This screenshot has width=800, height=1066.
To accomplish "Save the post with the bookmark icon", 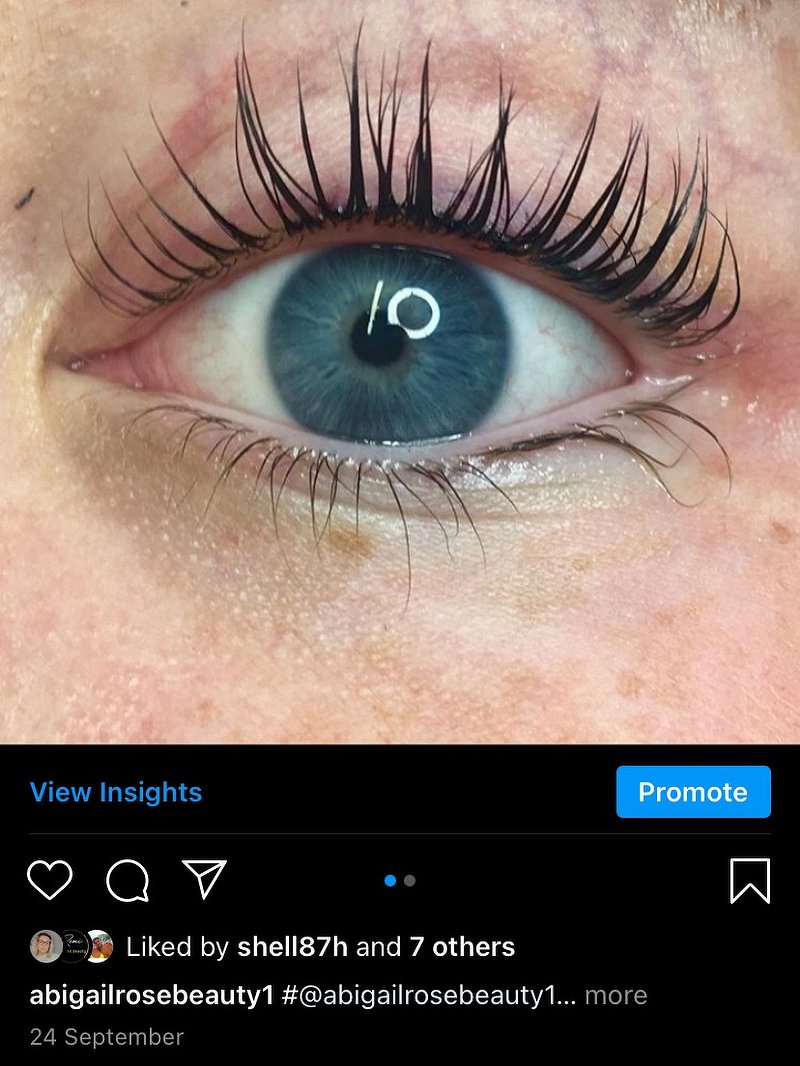I will [x=749, y=880].
